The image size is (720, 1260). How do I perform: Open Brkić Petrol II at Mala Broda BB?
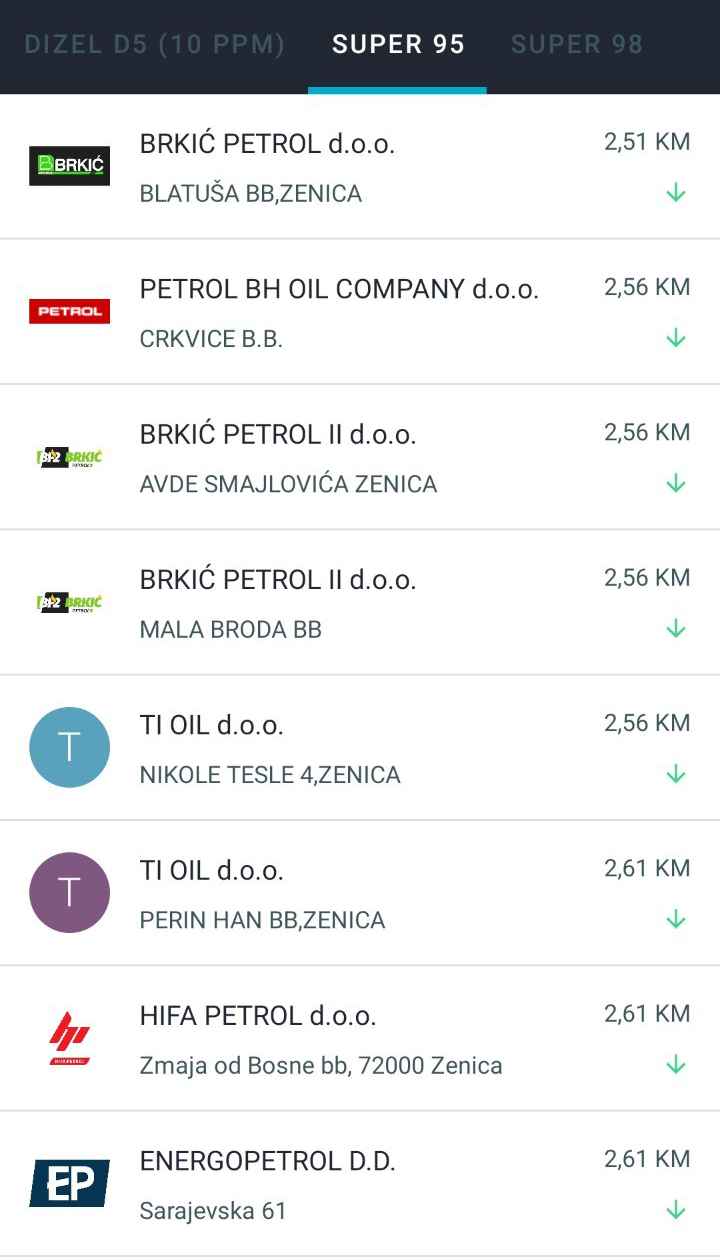click(x=360, y=602)
